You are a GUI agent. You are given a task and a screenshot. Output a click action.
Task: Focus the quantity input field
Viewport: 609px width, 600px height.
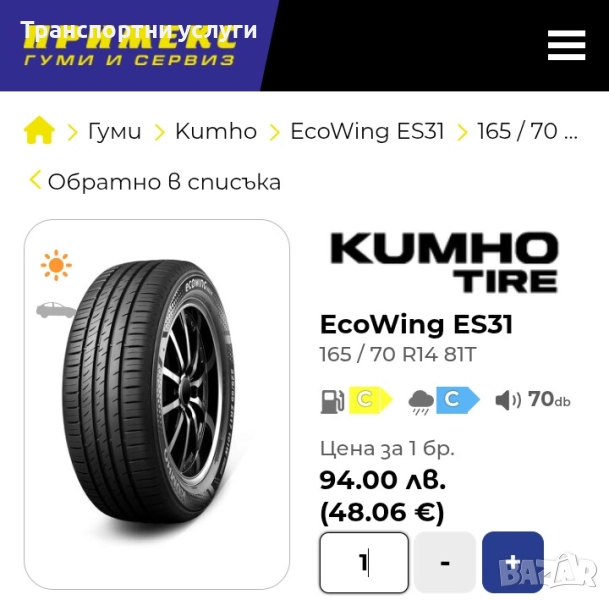[x=364, y=562]
